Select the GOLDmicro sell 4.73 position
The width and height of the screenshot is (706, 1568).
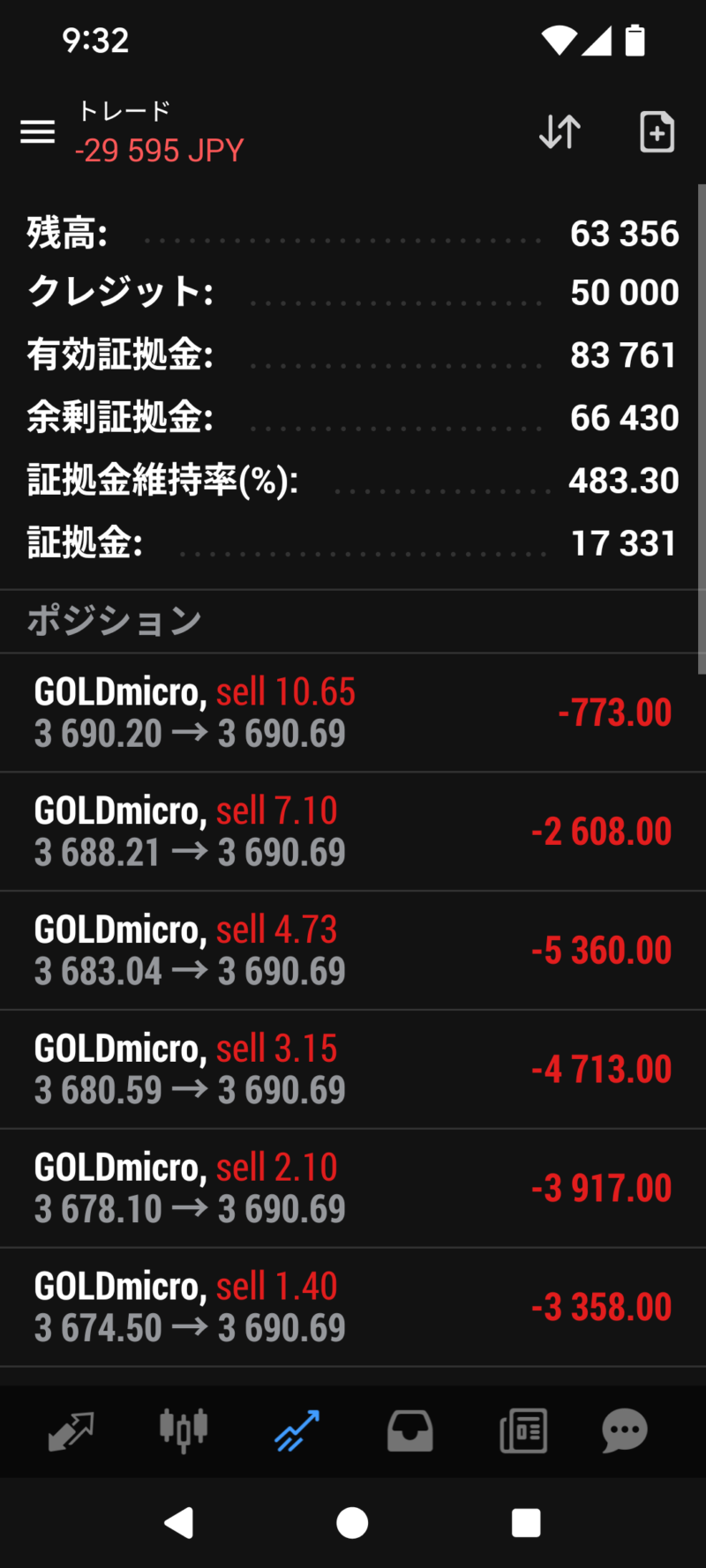(353, 951)
